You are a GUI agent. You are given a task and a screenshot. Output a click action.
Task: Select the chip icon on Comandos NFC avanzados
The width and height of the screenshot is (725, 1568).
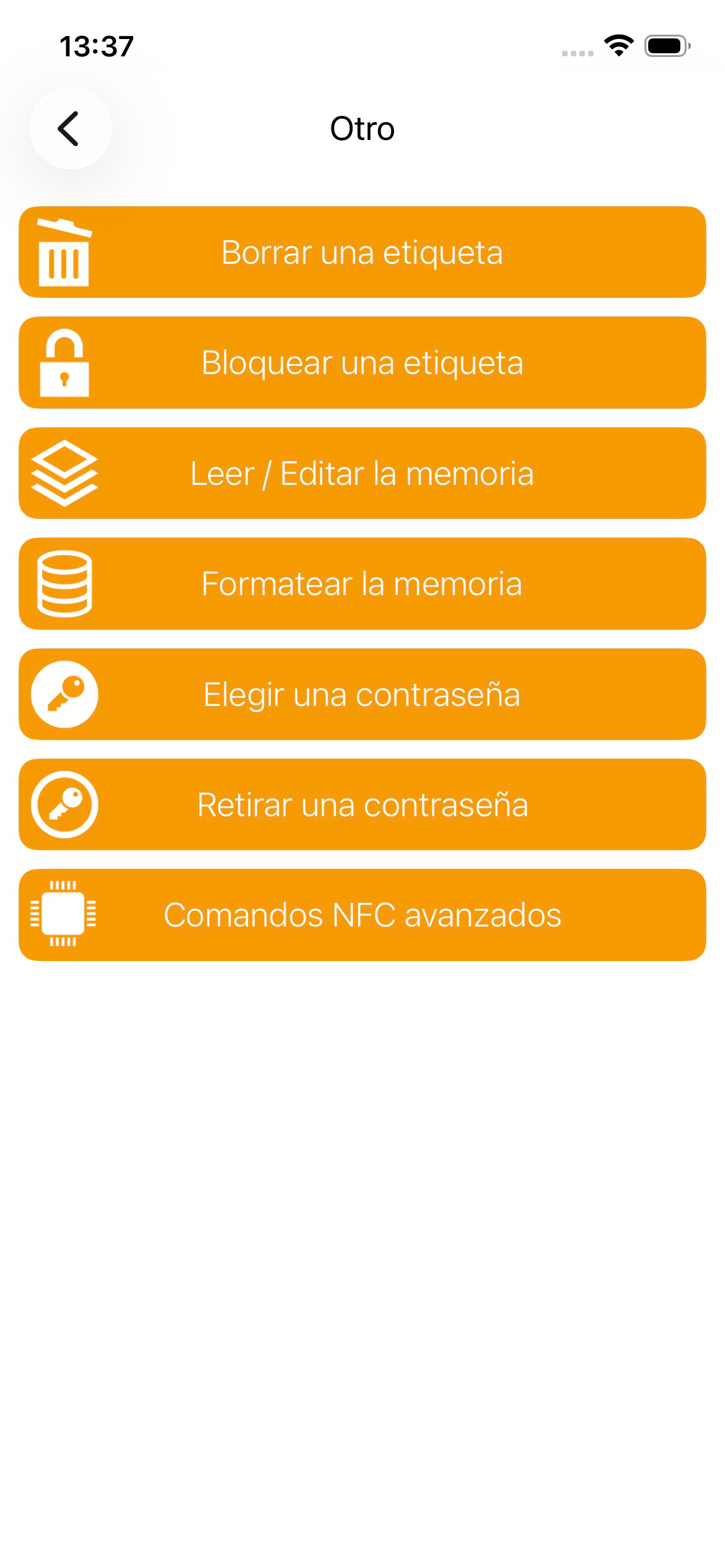pyautogui.click(x=62, y=915)
